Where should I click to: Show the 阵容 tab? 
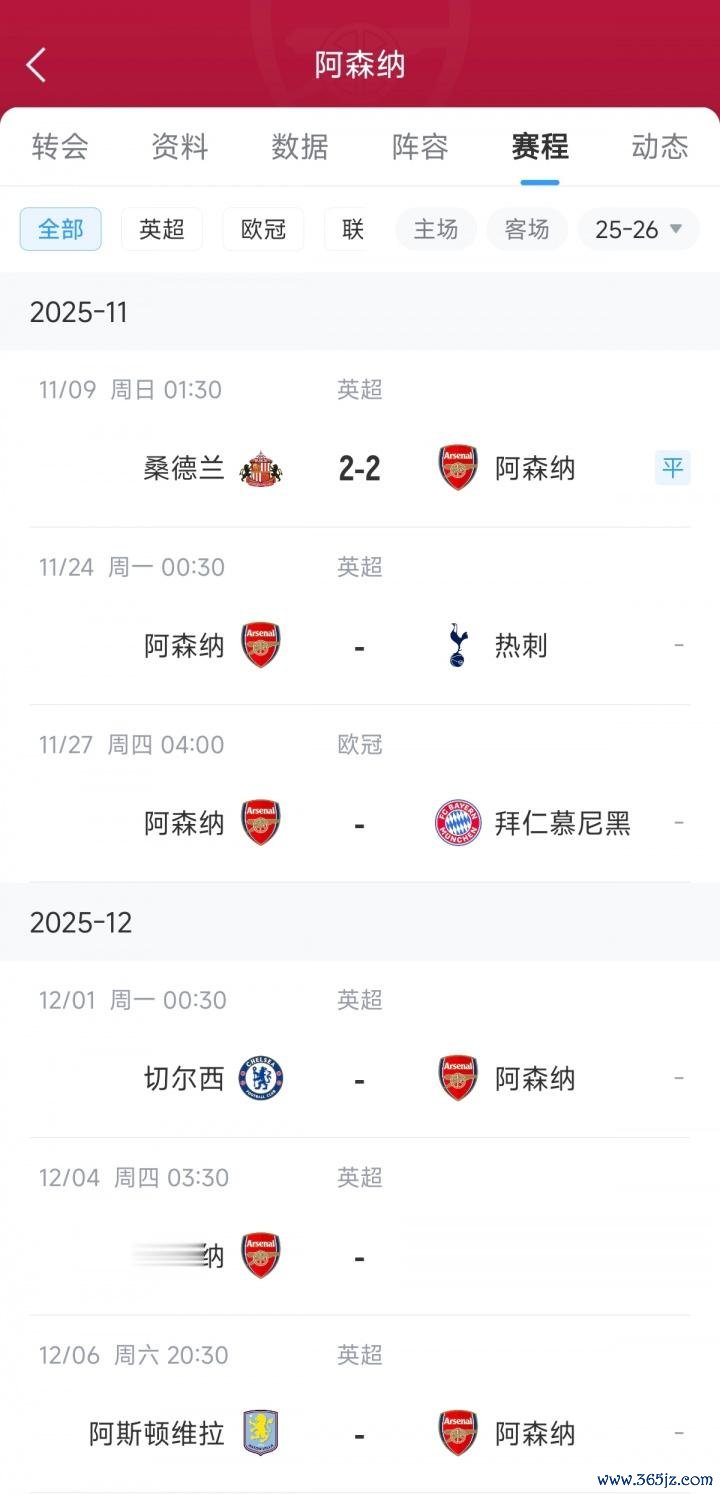[x=420, y=147]
